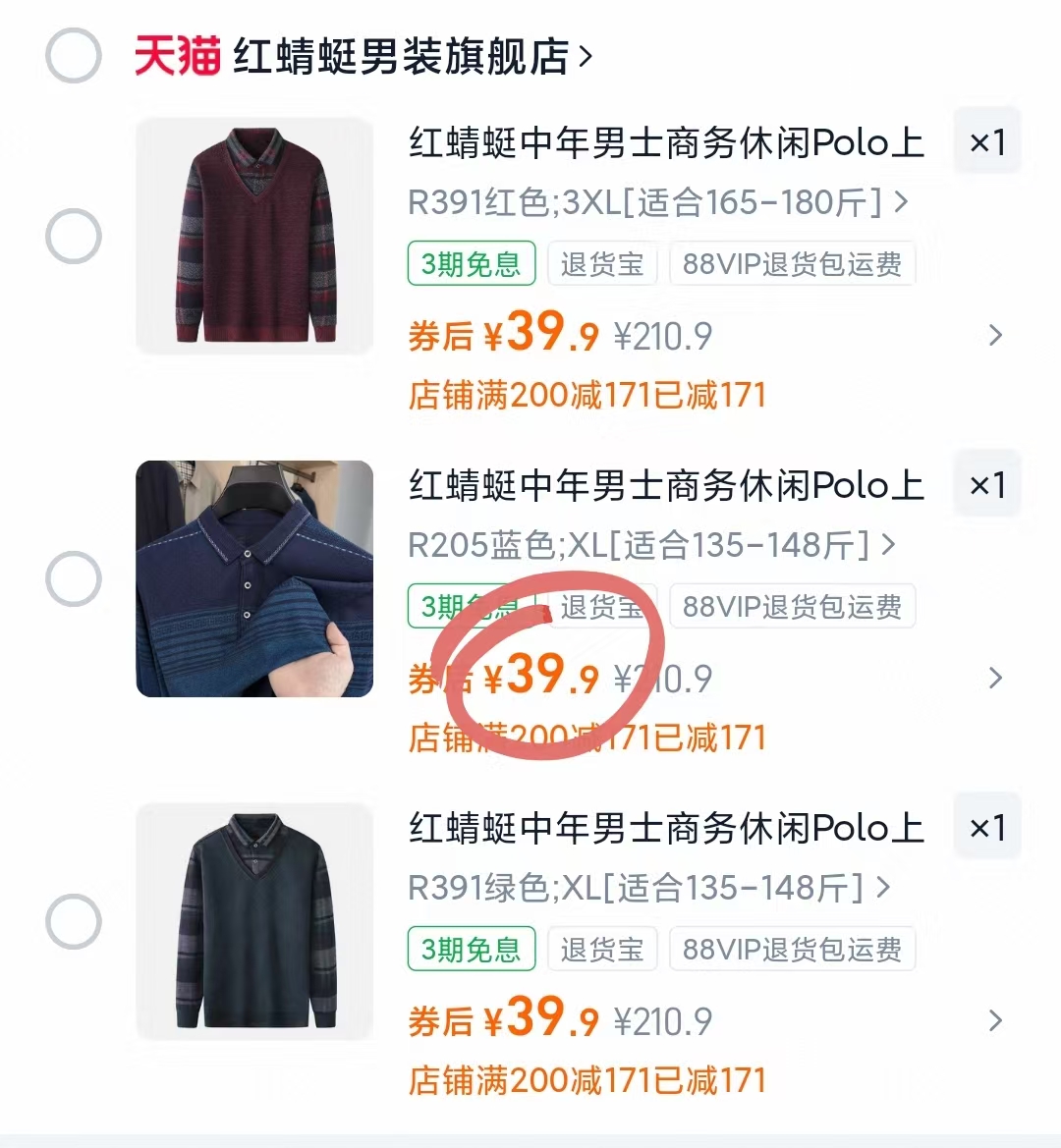
Task: Click the Tmall (天猫) logo icon
Action: coord(177,56)
